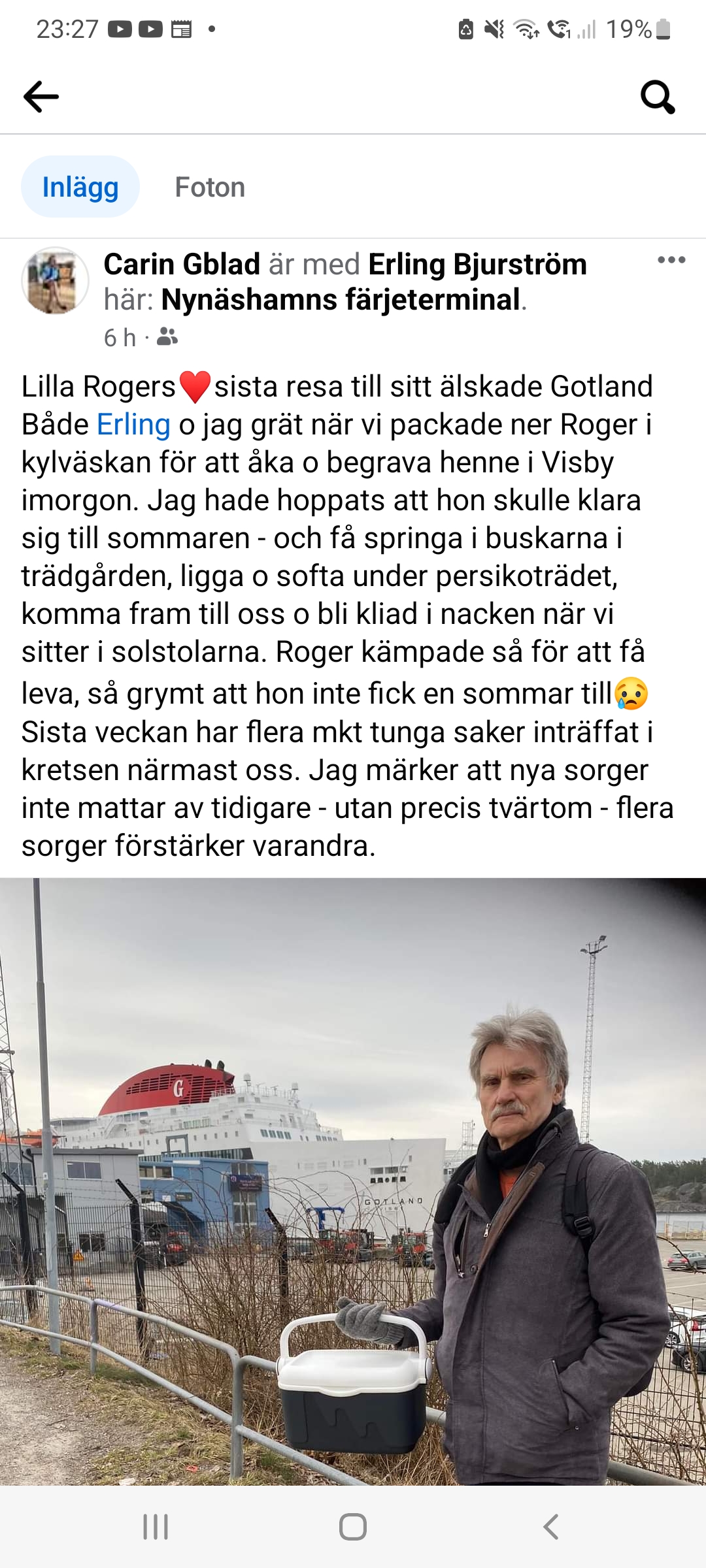Open the Nynäshamns färjeterminal location page
The height and width of the screenshot is (1568, 706).
[x=342, y=300]
